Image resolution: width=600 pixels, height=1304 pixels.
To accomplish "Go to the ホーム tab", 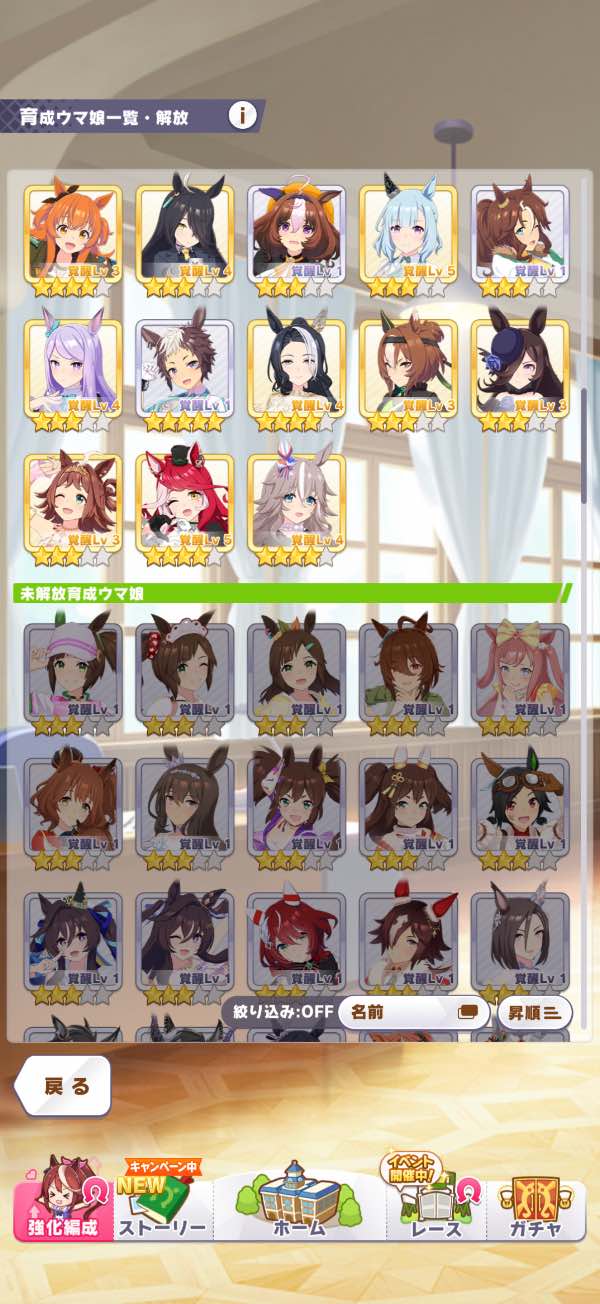I will point(300,1203).
